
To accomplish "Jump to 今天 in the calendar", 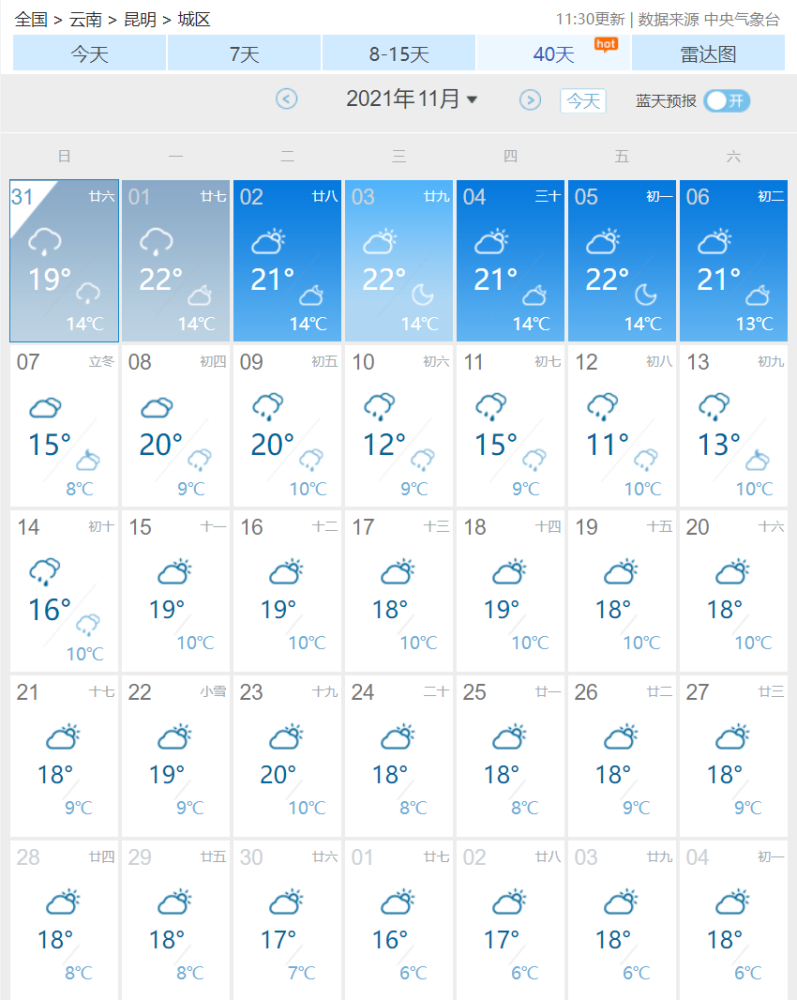I will click(x=583, y=100).
